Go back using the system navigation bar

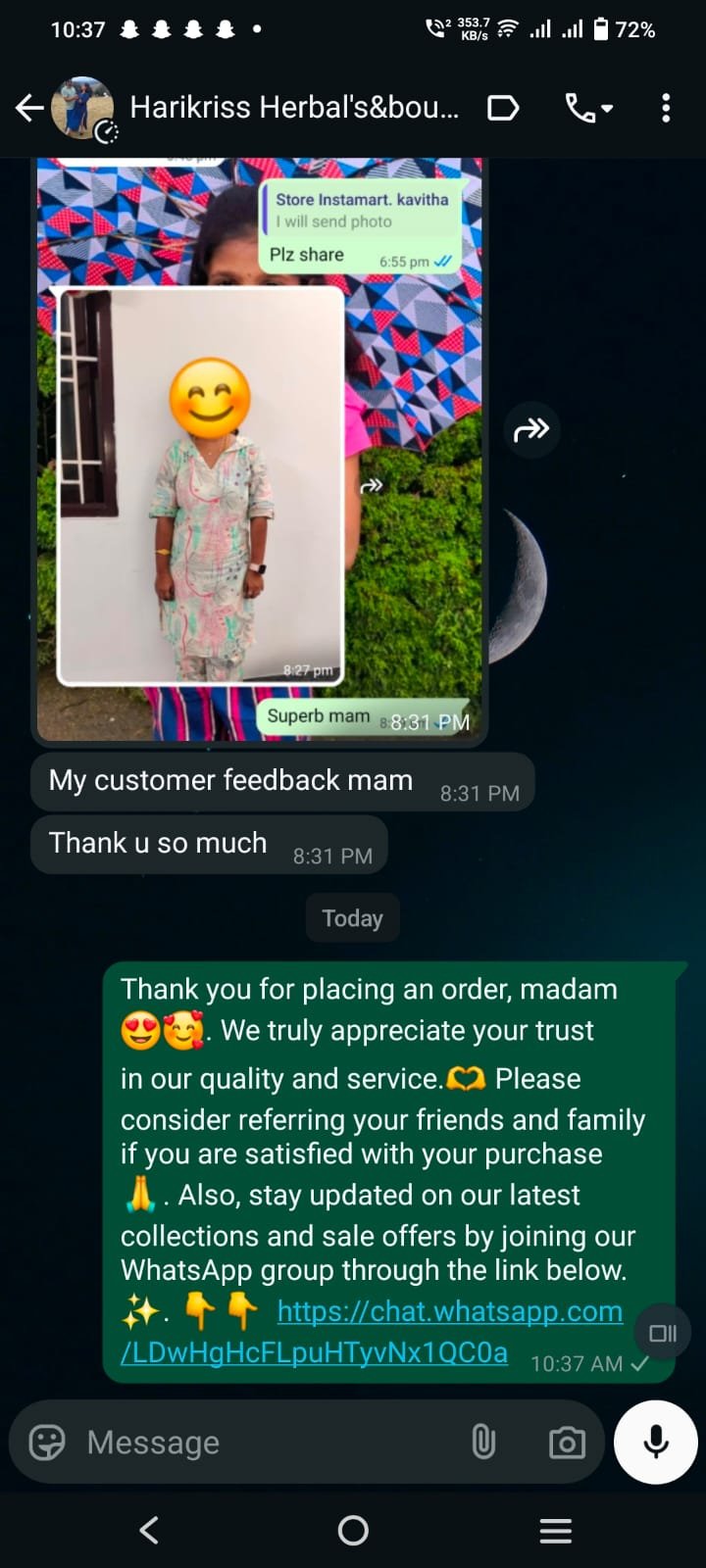click(x=149, y=1530)
